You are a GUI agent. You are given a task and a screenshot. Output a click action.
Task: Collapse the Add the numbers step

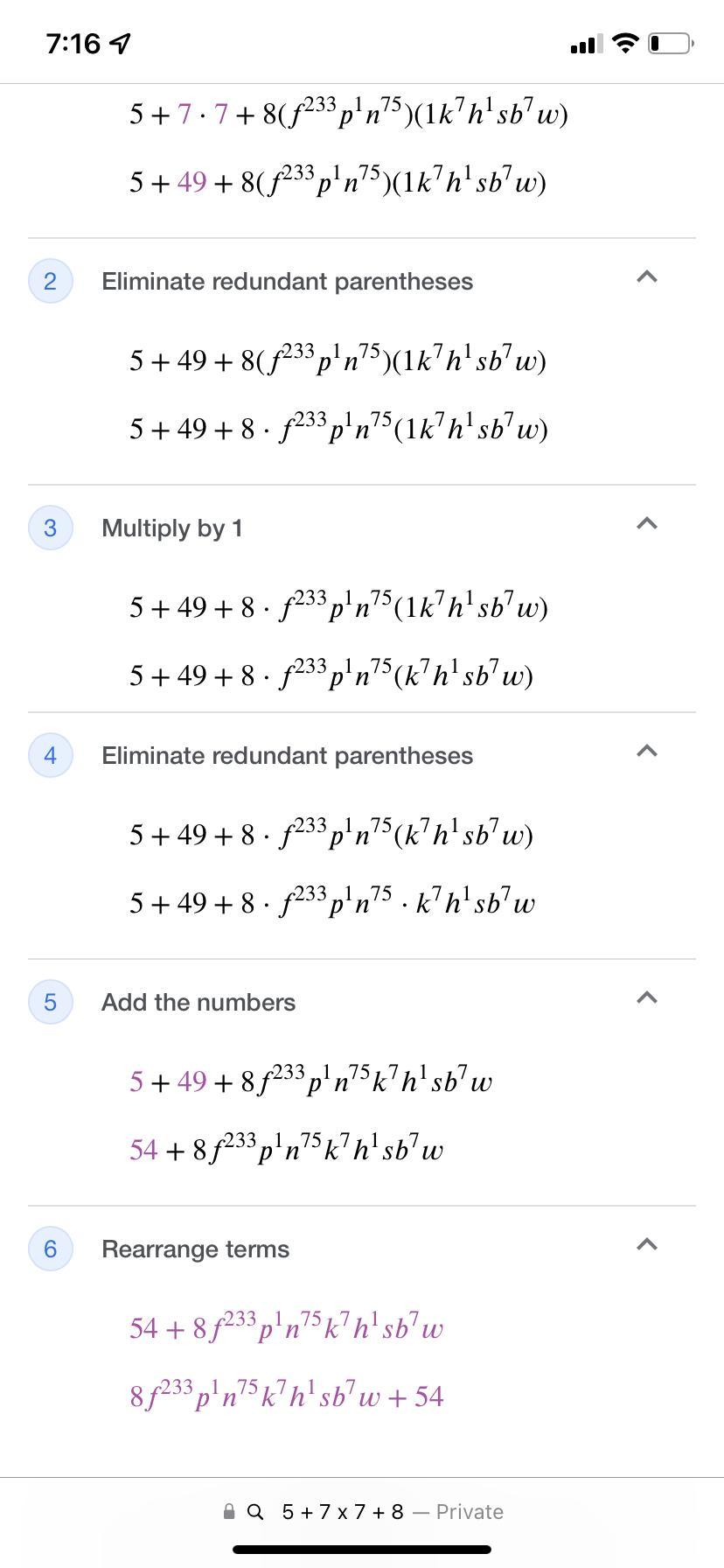point(646,998)
